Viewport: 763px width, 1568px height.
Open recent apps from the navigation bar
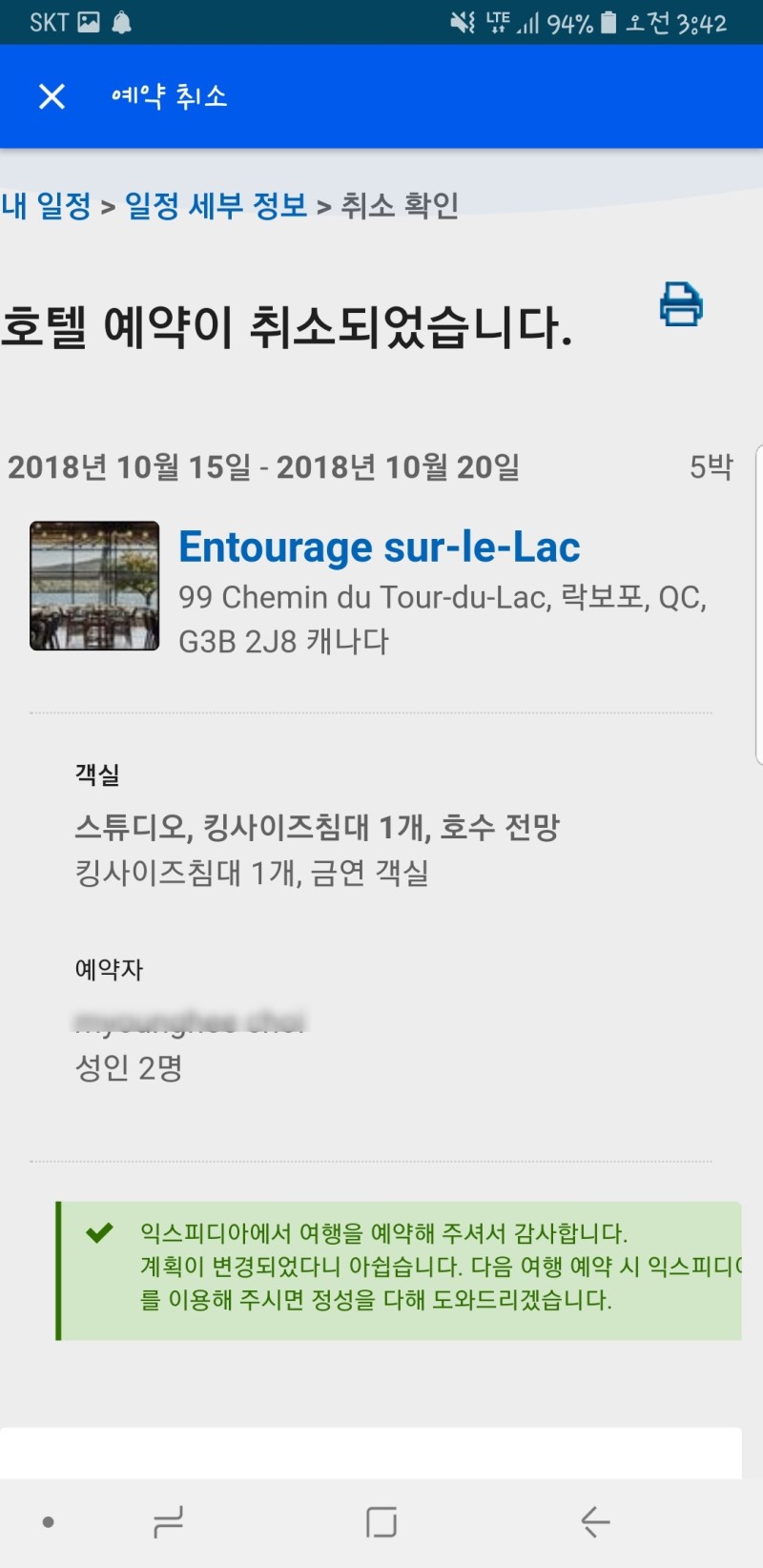[169, 1521]
